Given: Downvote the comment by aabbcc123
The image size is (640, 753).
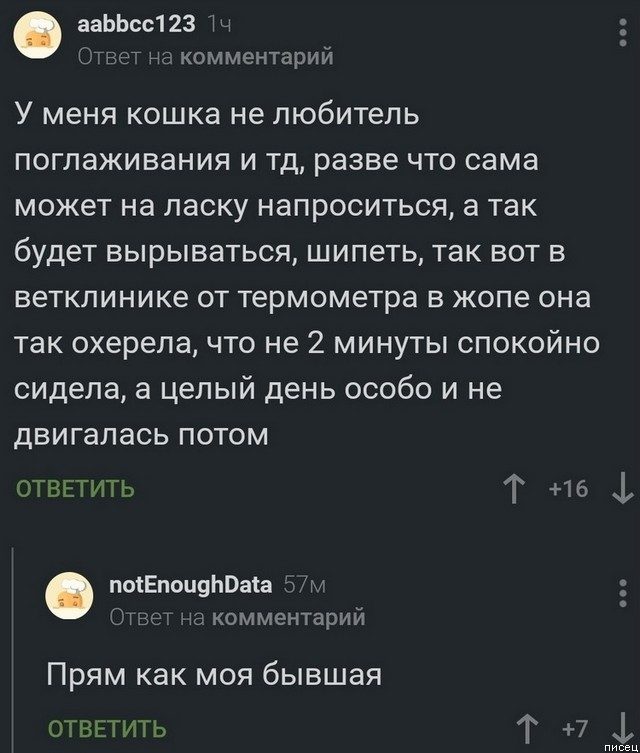Looking at the screenshot, I should click(x=622, y=489).
